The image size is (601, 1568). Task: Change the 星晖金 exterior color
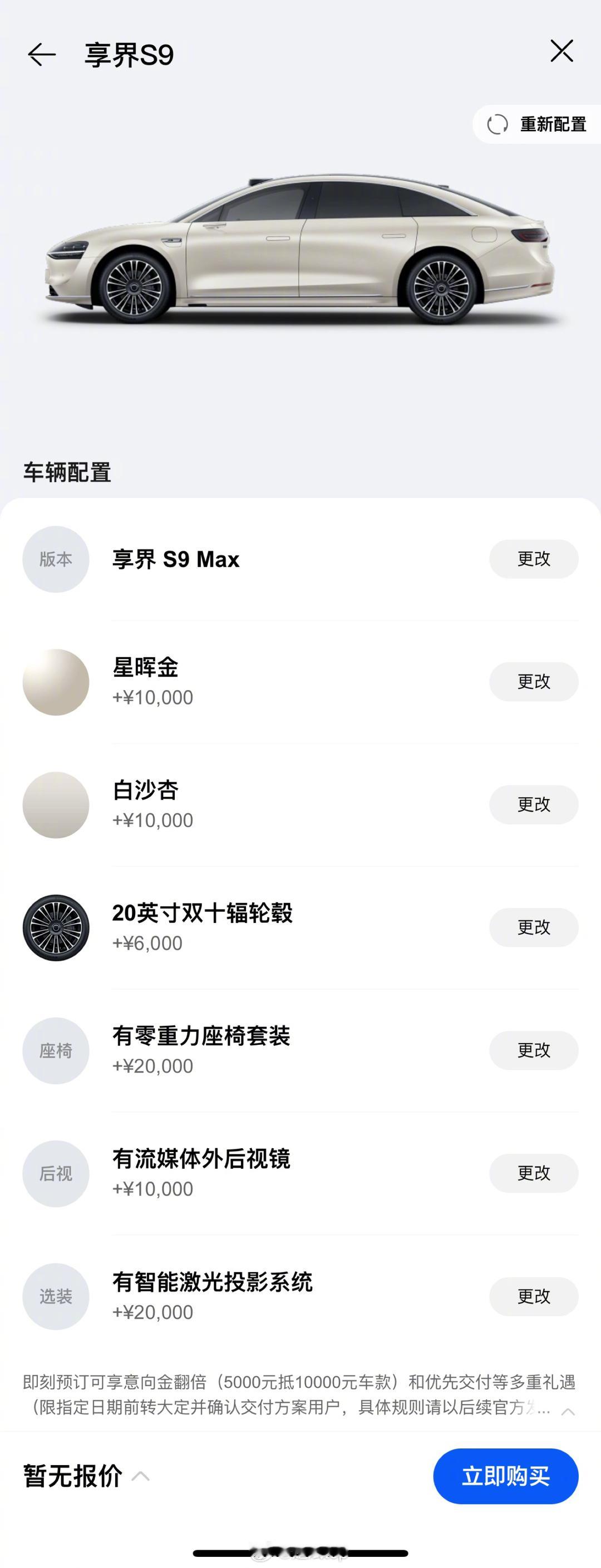coord(534,682)
